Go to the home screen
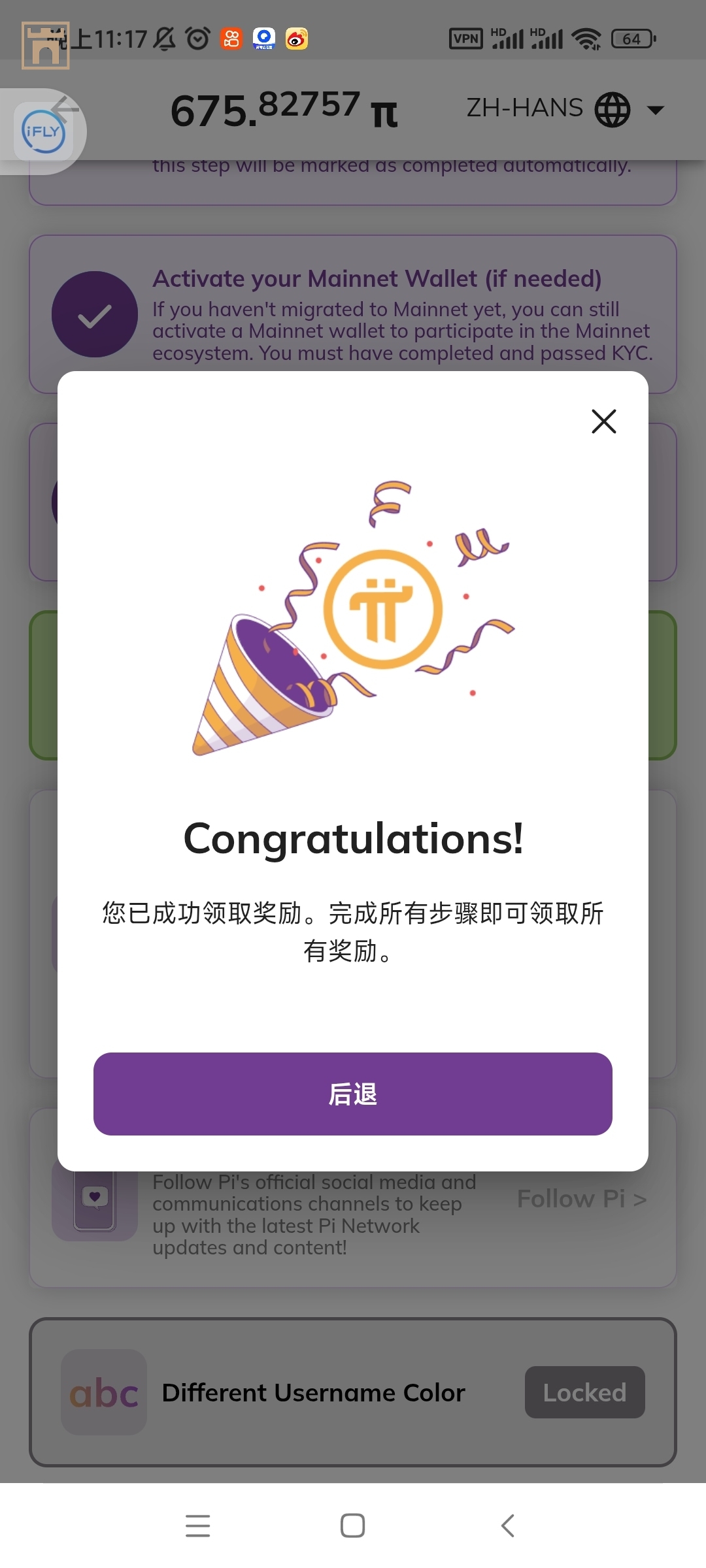The width and height of the screenshot is (706, 1568). 352,1526
